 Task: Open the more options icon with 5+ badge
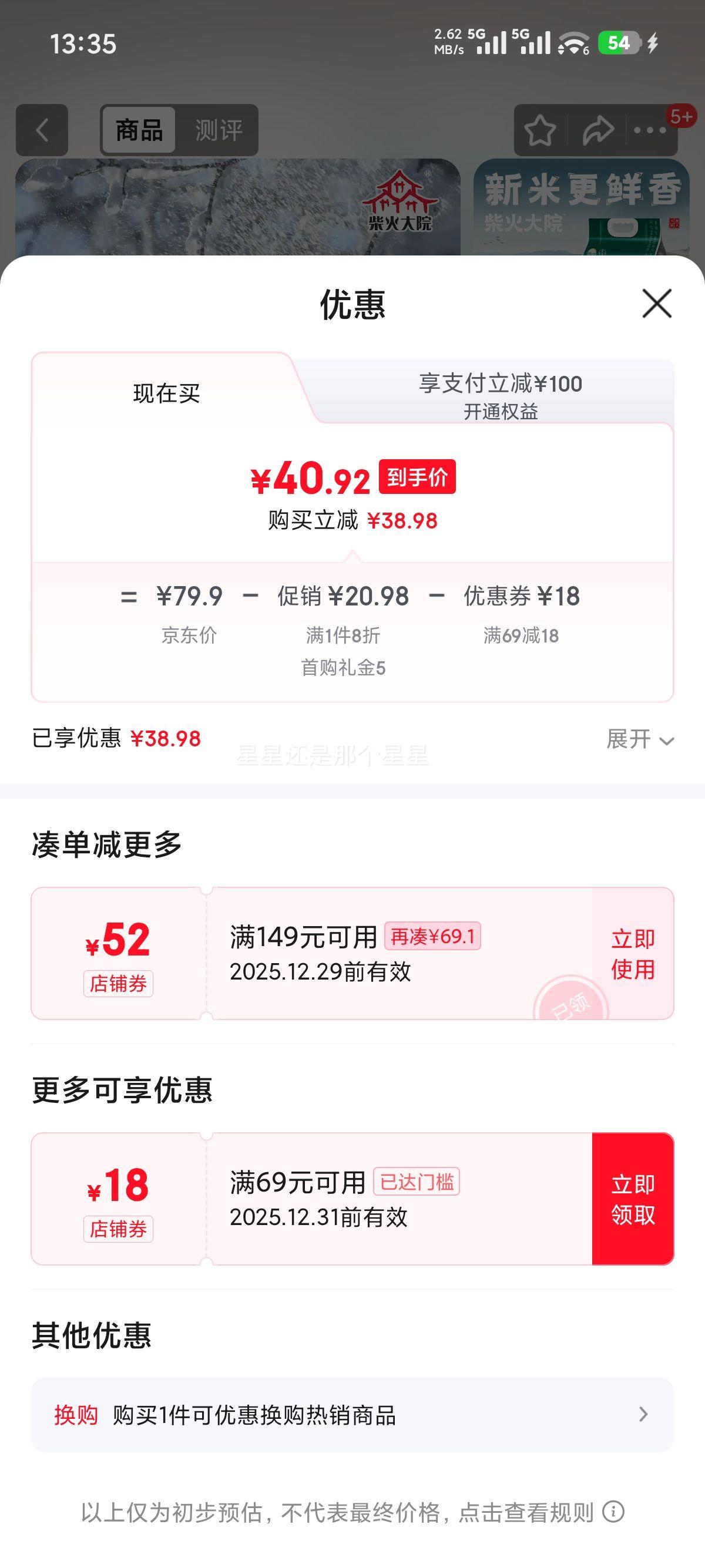coord(649,130)
